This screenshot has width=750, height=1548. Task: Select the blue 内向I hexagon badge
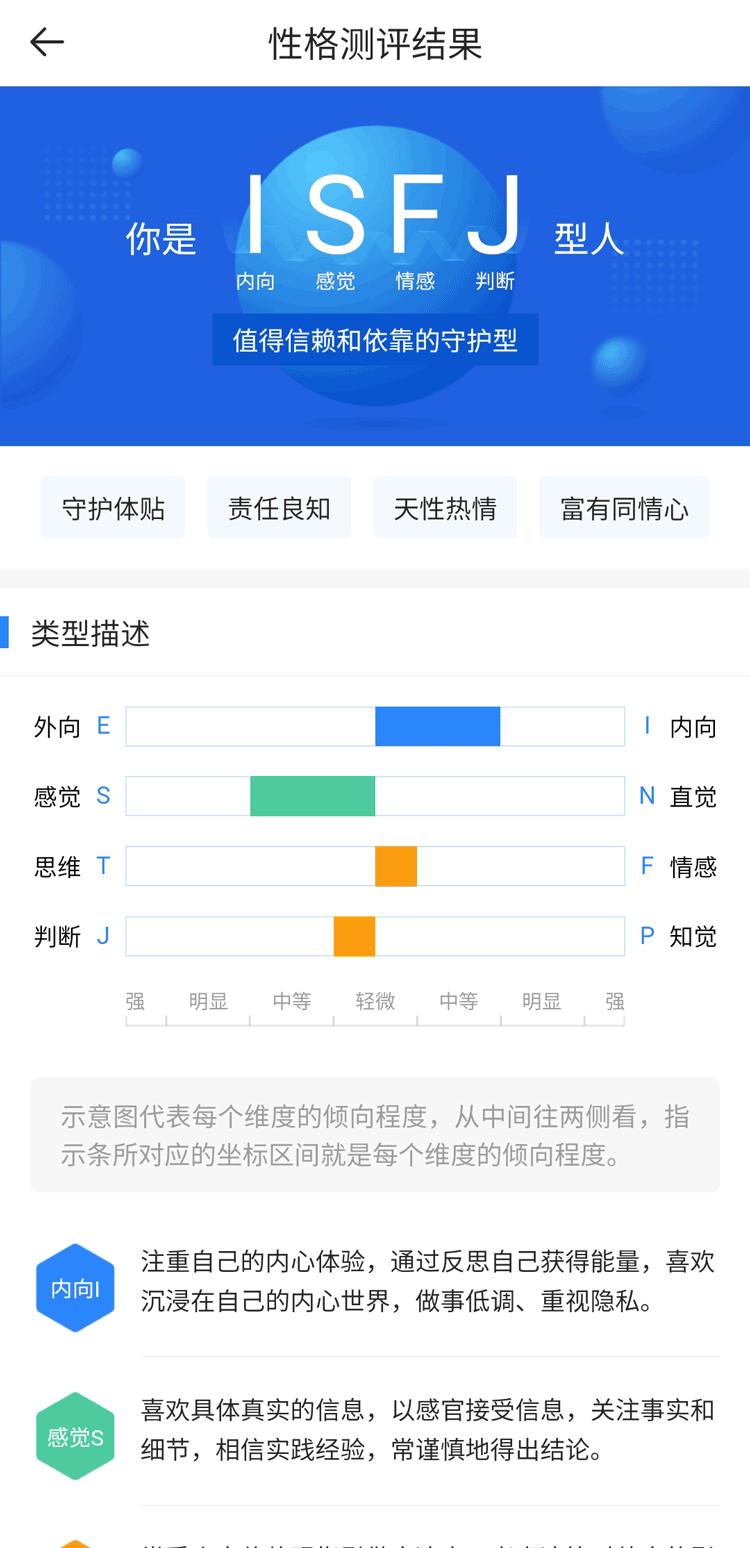pos(75,1287)
